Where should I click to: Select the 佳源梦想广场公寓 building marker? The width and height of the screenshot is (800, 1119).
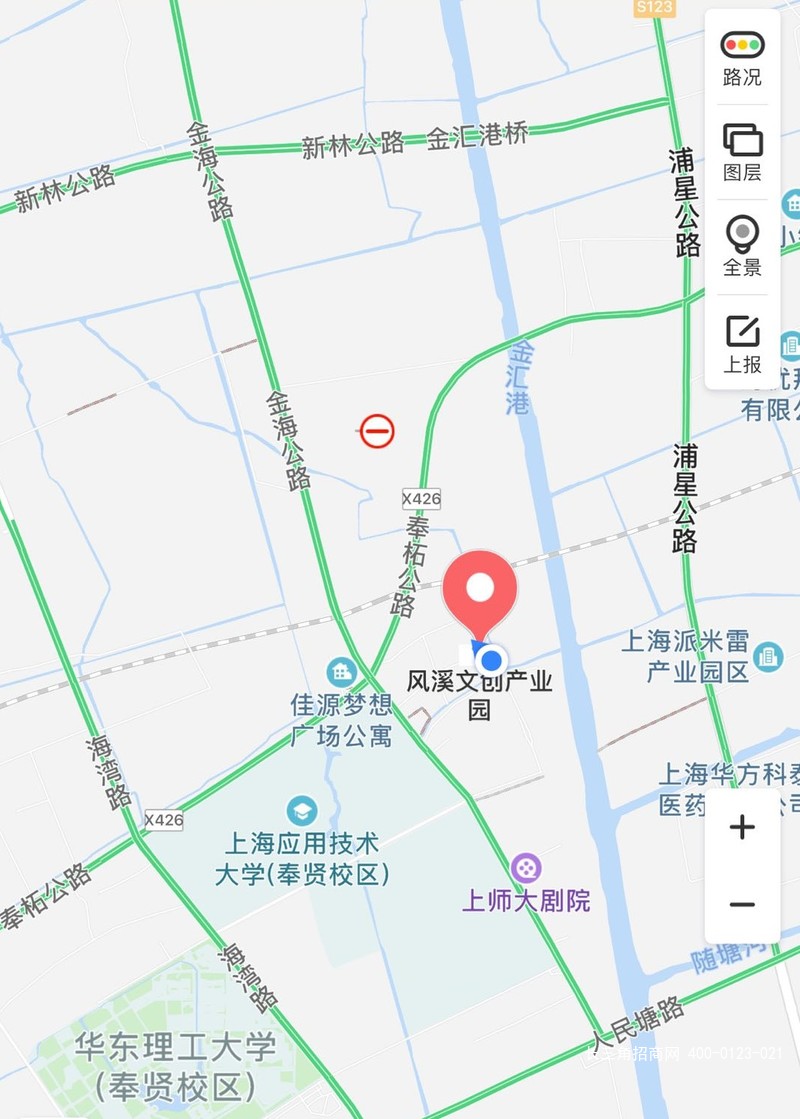(342, 671)
